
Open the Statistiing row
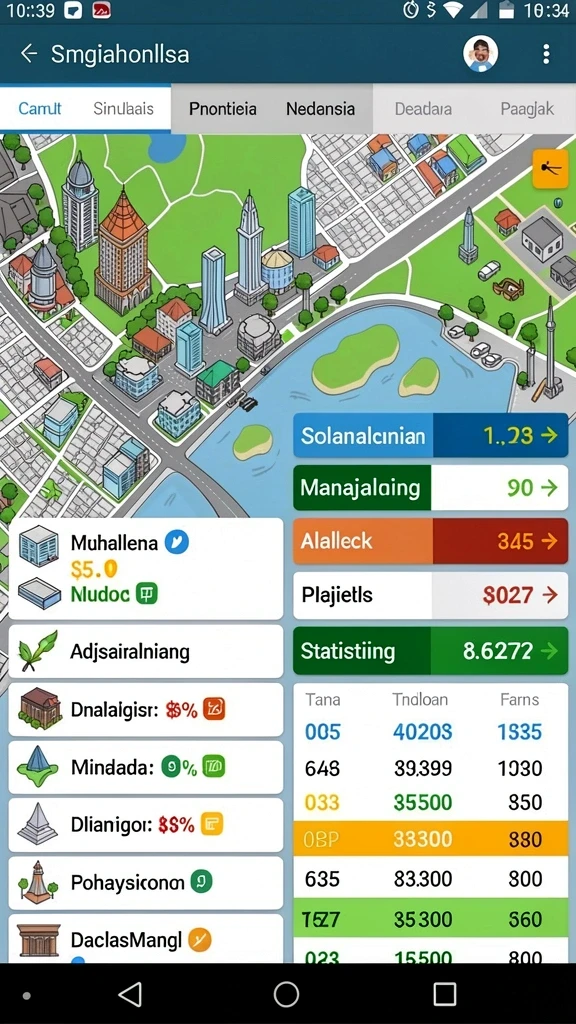(x=430, y=650)
